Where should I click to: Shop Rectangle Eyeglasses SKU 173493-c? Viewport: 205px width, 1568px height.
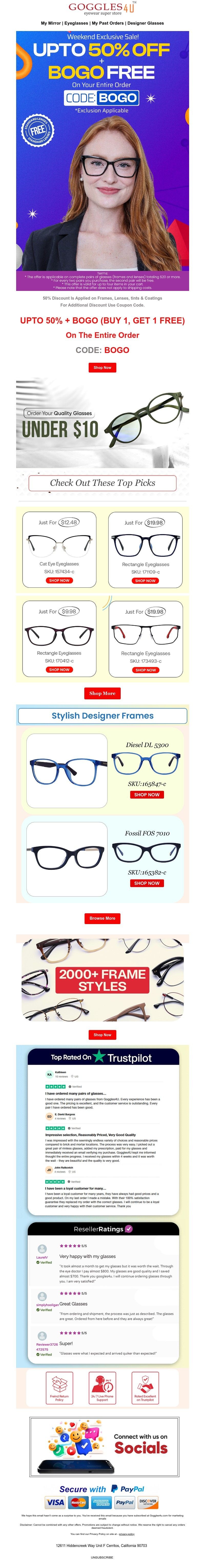click(x=145, y=670)
